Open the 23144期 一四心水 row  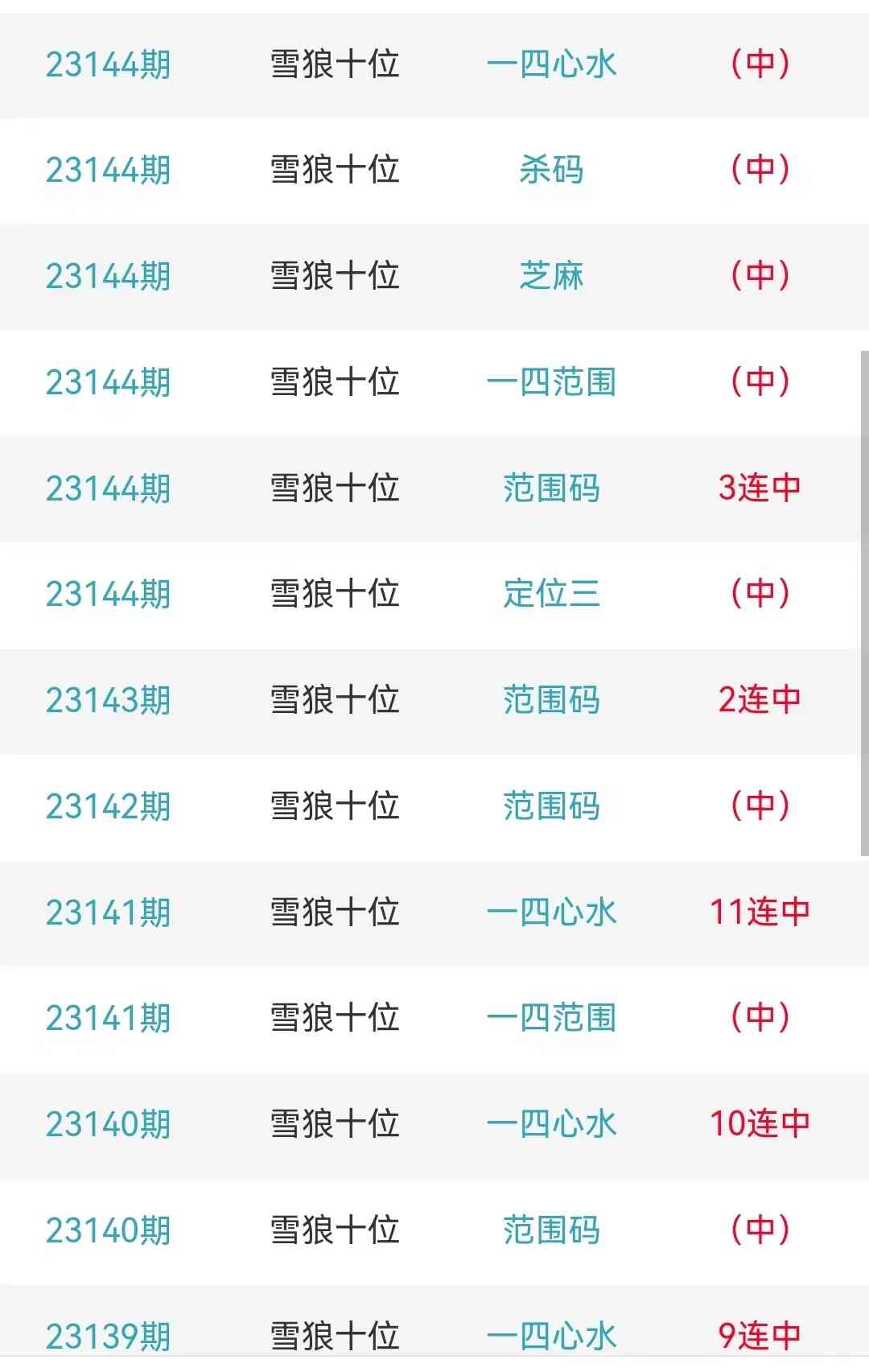point(551,64)
